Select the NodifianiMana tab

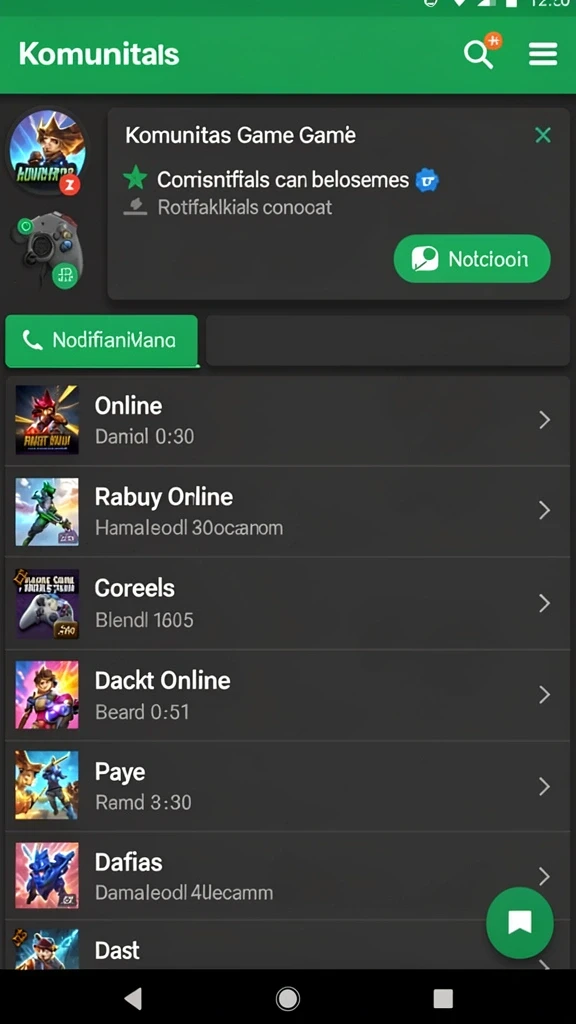coord(101,340)
